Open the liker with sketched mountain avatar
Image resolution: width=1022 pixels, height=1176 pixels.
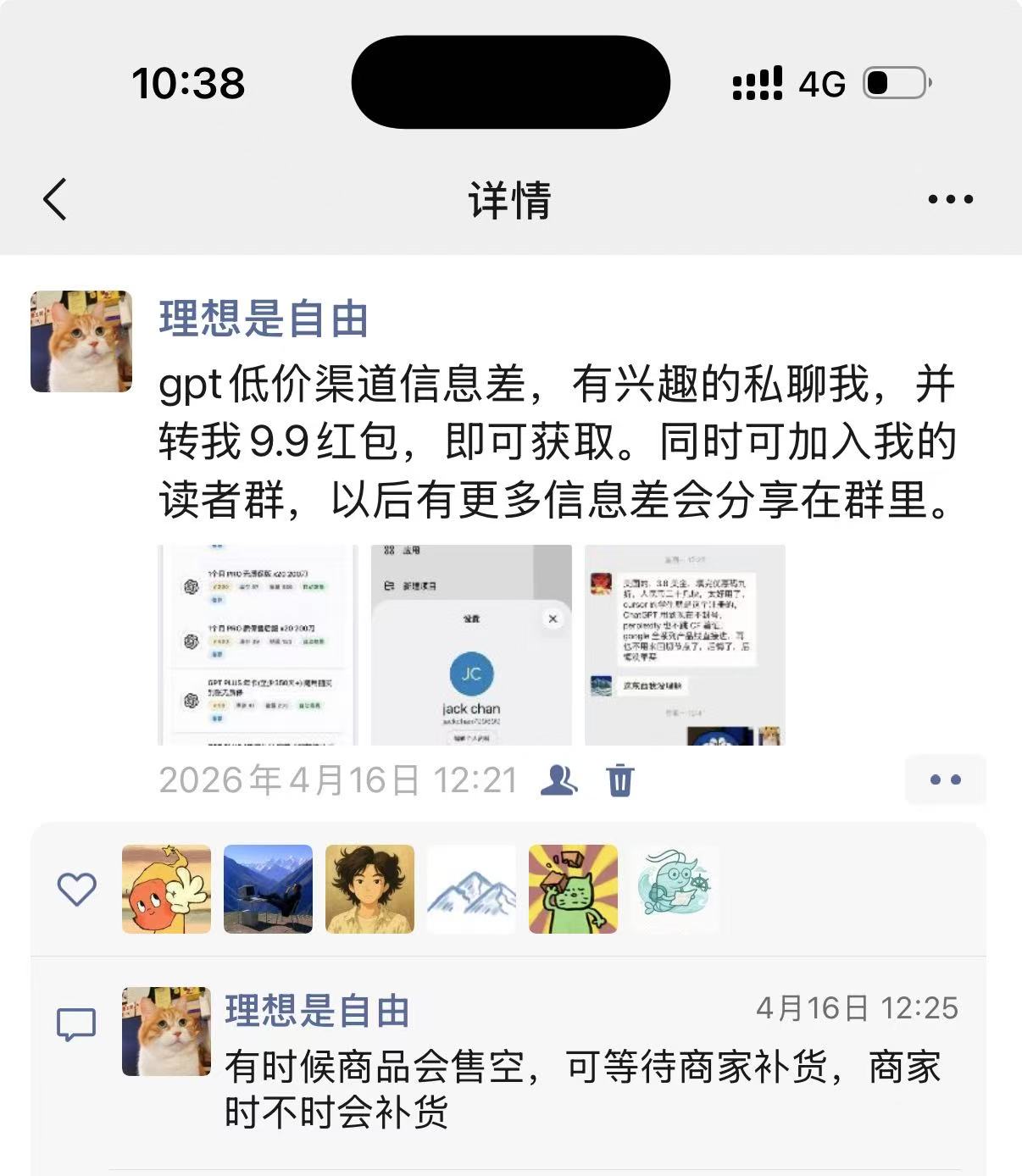pyautogui.click(x=471, y=889)
